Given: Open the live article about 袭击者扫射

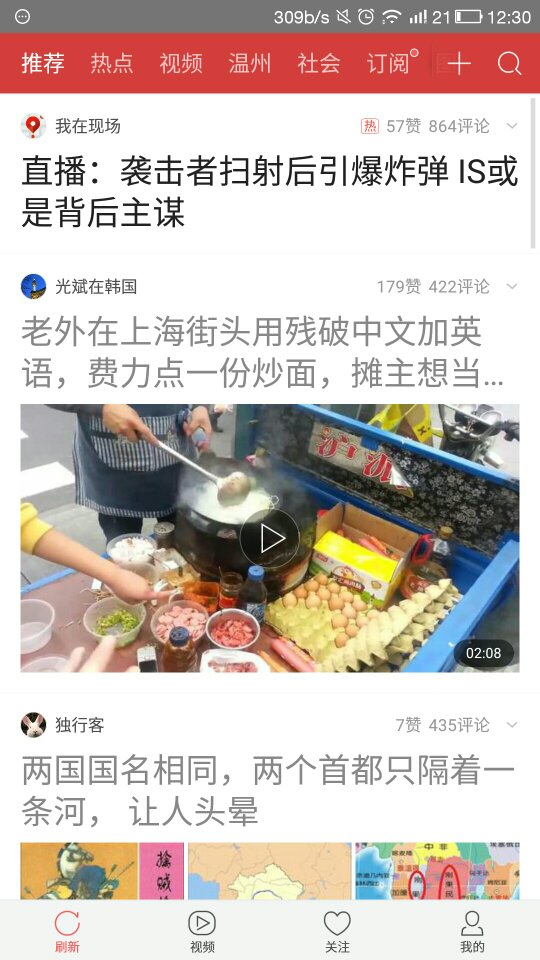Looking at the screenshot, I should pyautogui.click(x=269, y=192).
